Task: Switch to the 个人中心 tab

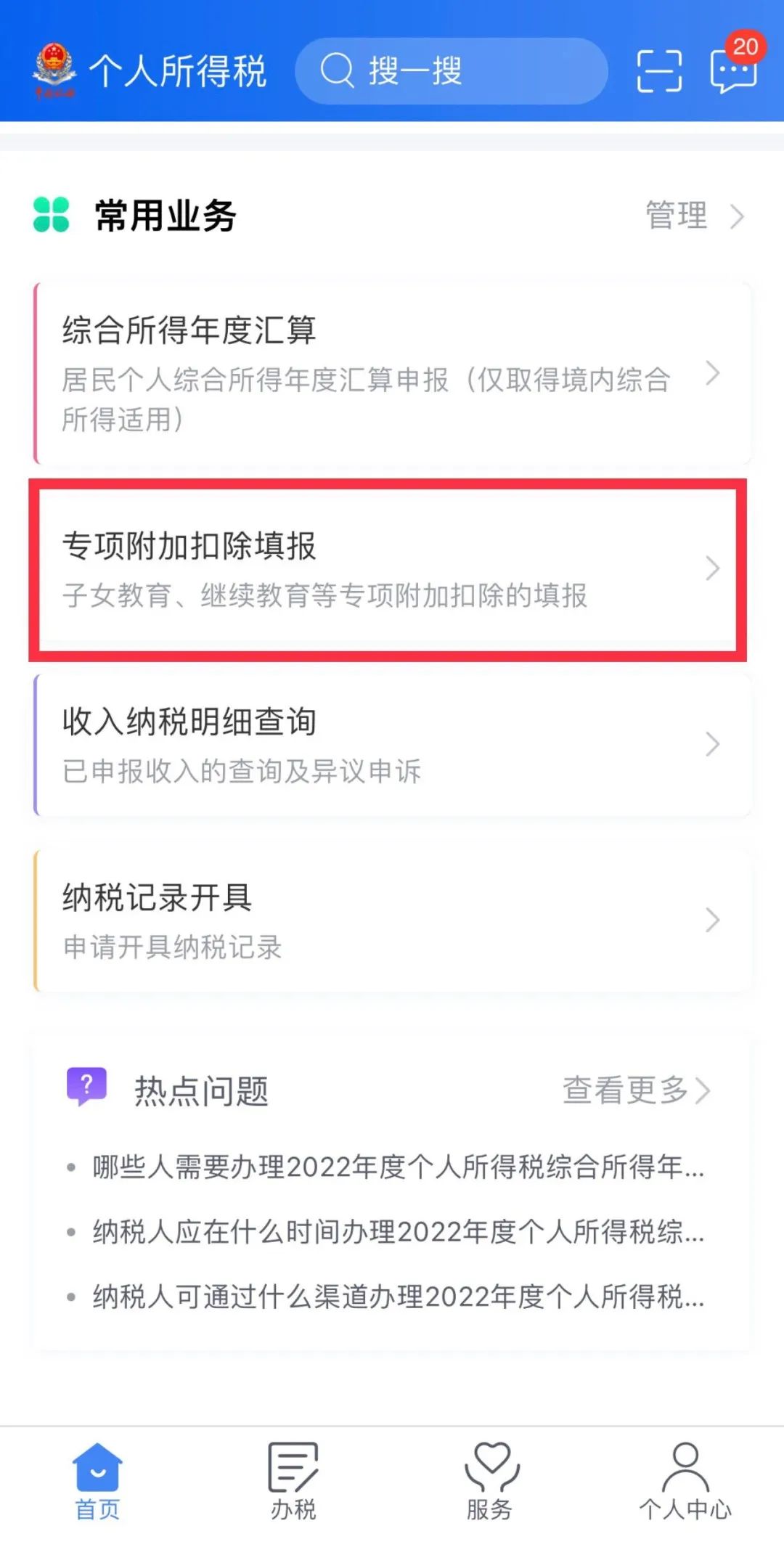Action: [685, 1482]
